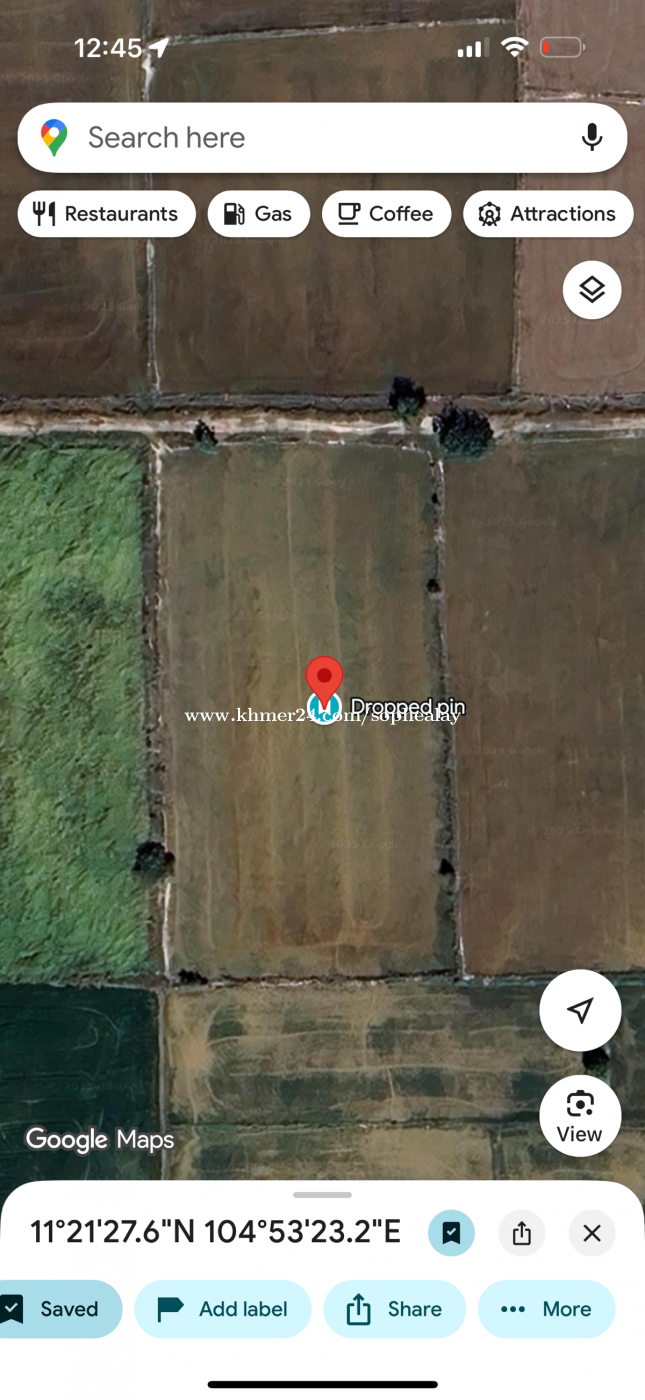645x1400 pixels.
Task: Open the View camera button
Action: pos(580,1115)
